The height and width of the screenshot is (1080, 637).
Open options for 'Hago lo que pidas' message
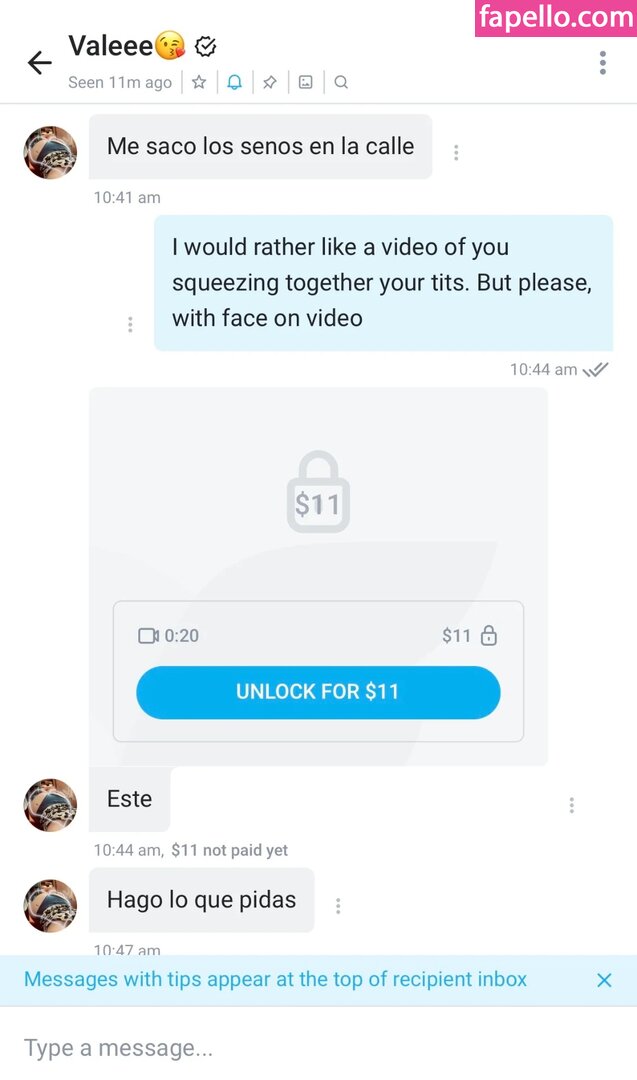pyautogui.click(x=338, y=906)
